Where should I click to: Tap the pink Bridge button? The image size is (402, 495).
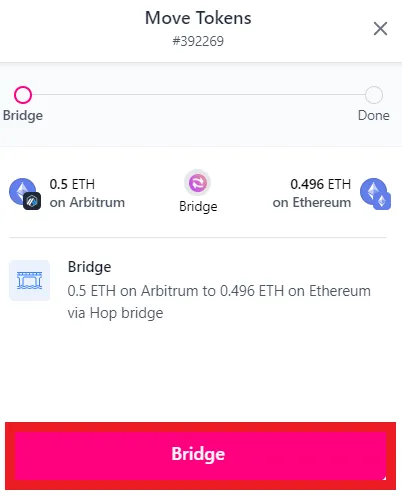coord(200,456)
